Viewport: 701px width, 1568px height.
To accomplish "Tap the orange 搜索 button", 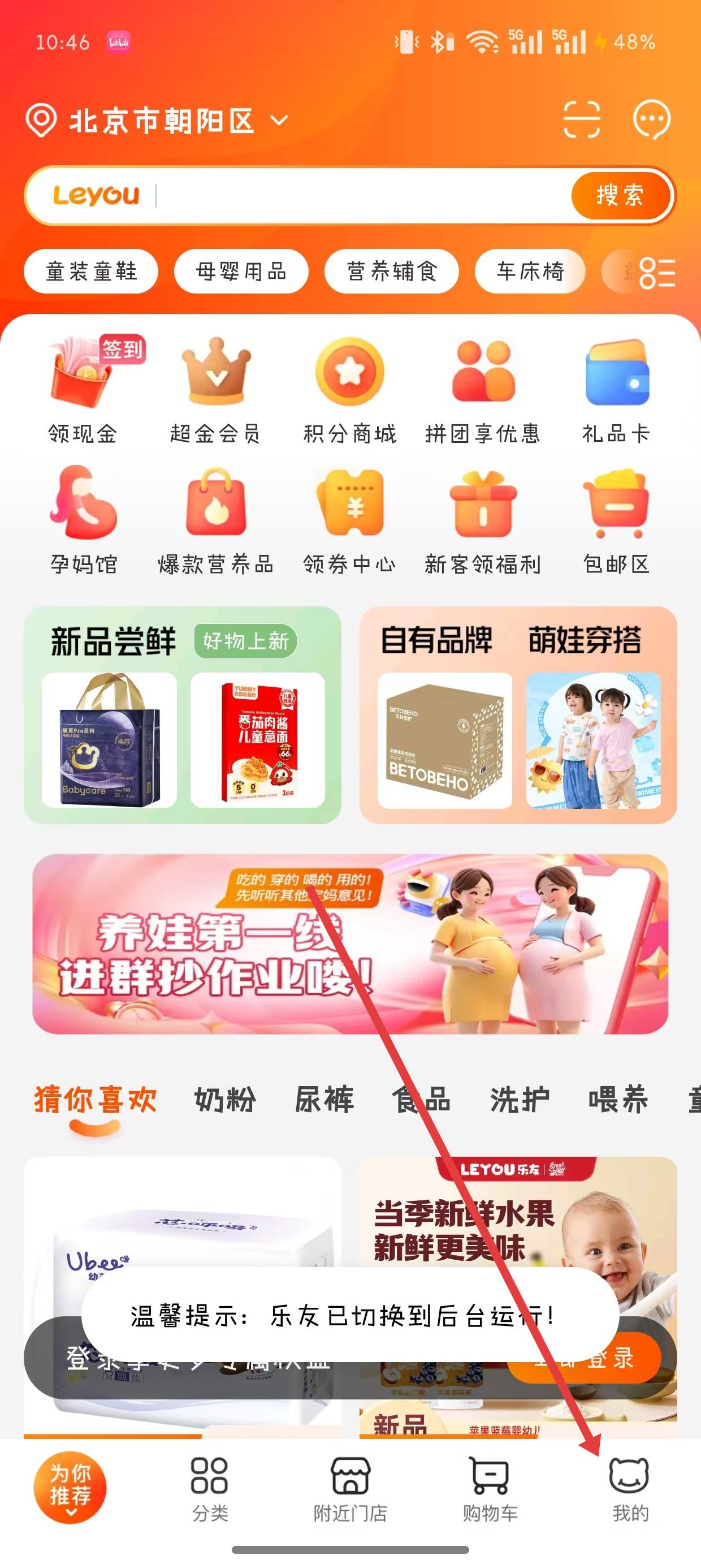I will pyautogui.click(x=620, y=196).
